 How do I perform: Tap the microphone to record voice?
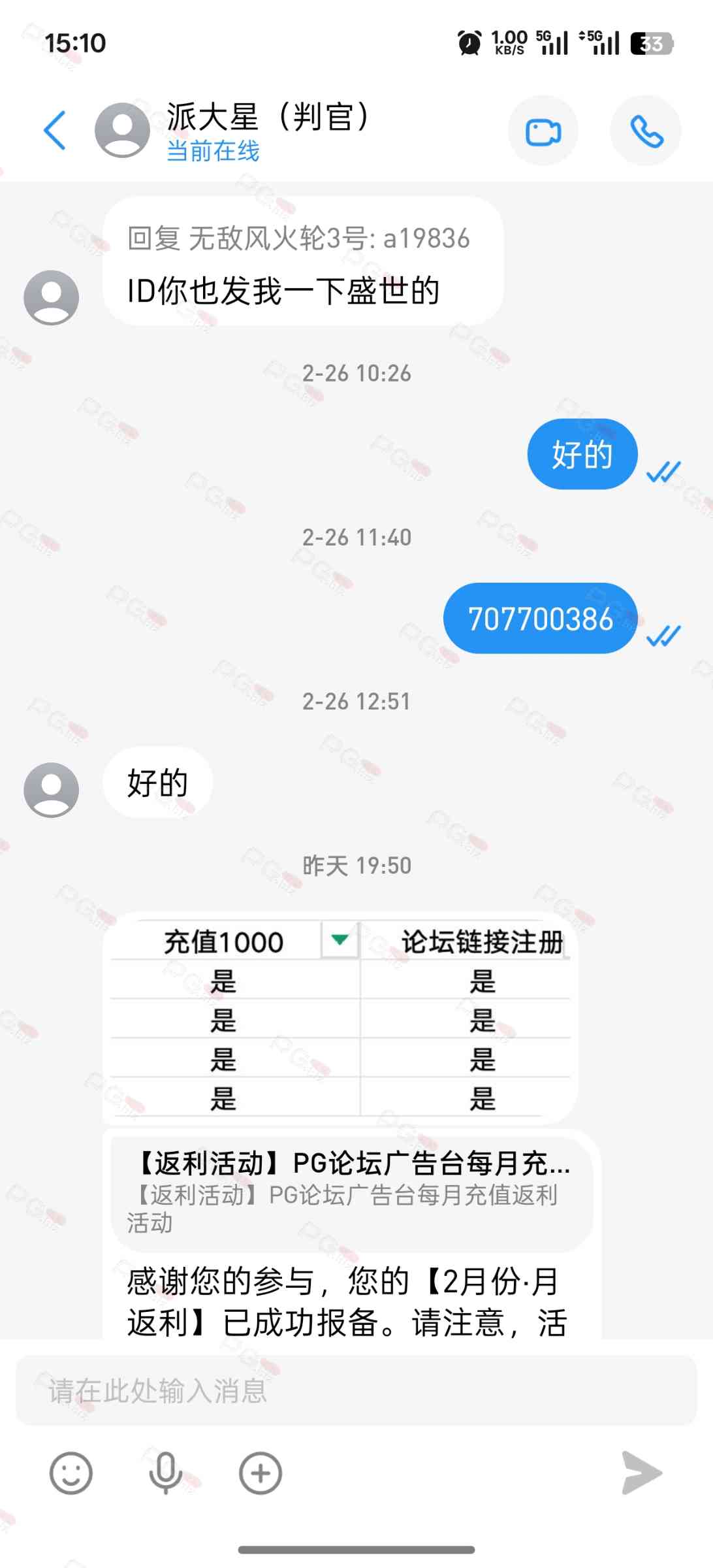(x=165, y=1473)
